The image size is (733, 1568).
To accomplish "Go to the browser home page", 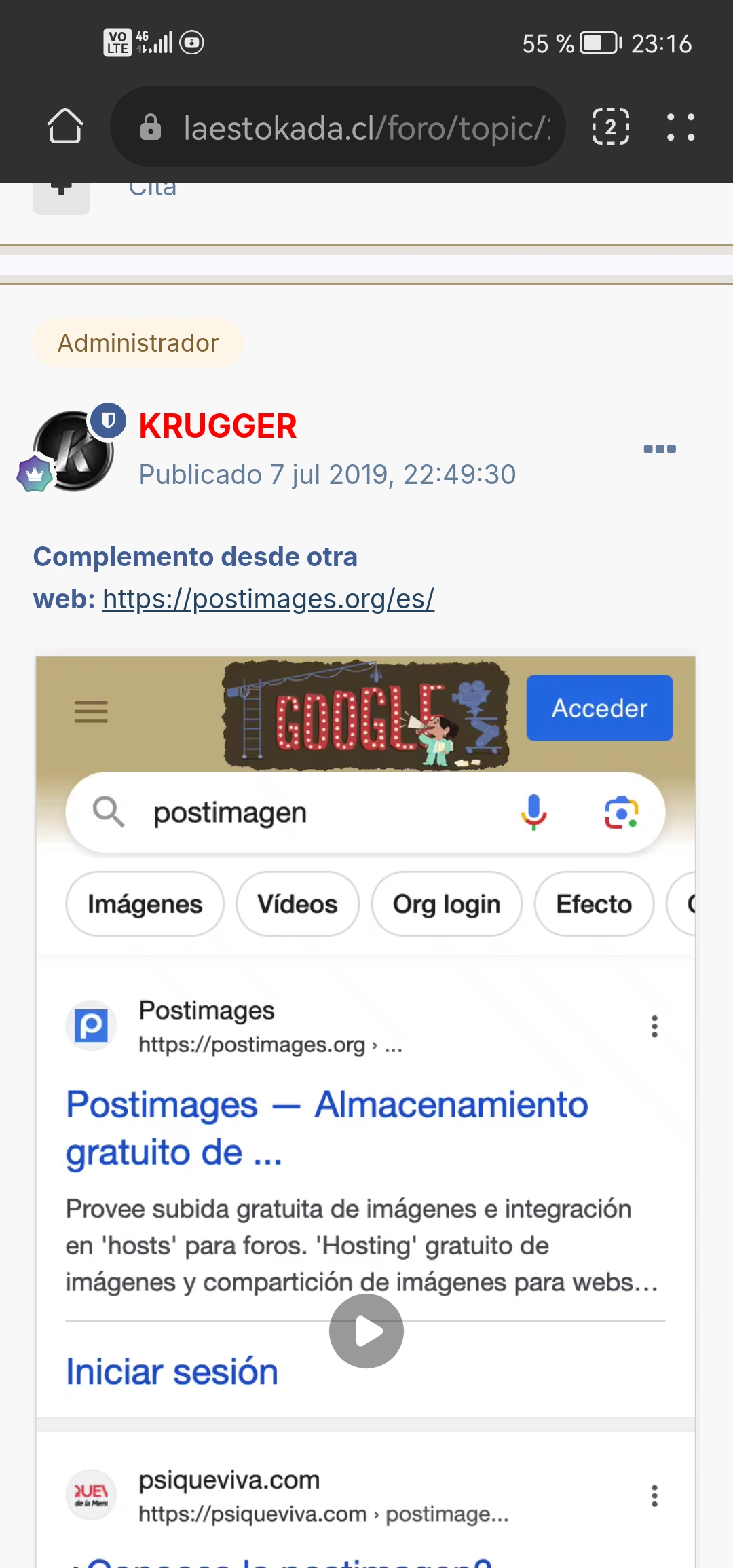I will [65, 126].
